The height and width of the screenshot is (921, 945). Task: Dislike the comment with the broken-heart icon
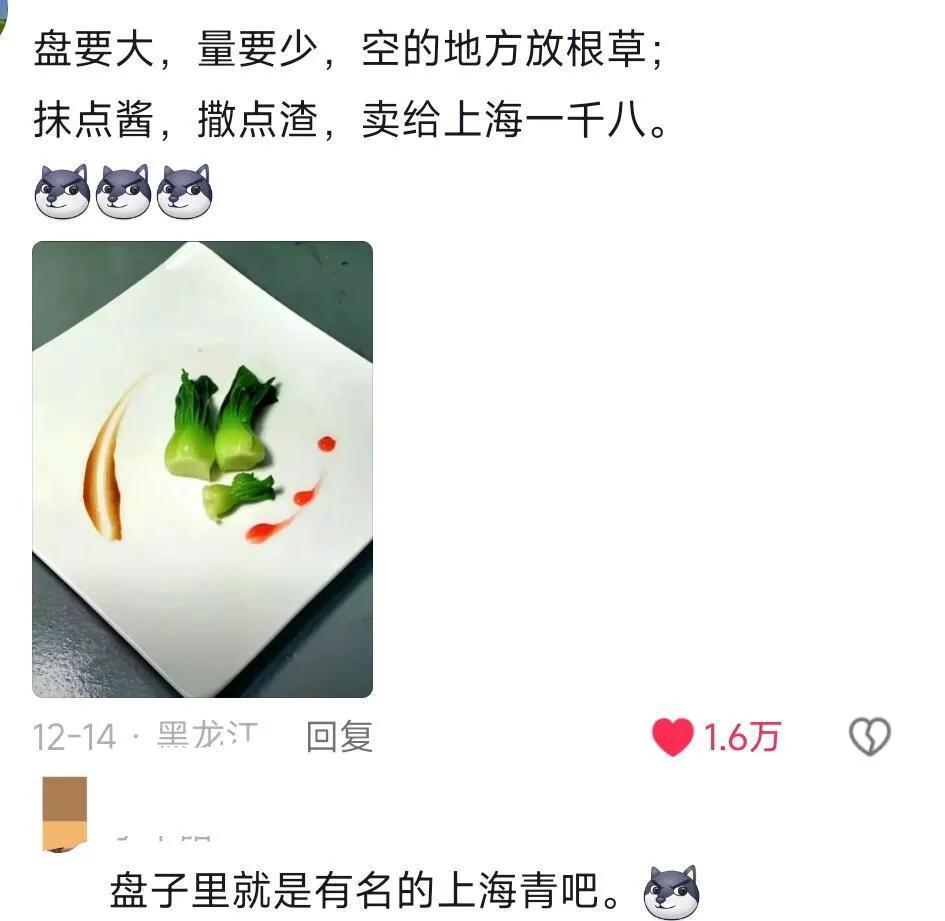point(868,737)
